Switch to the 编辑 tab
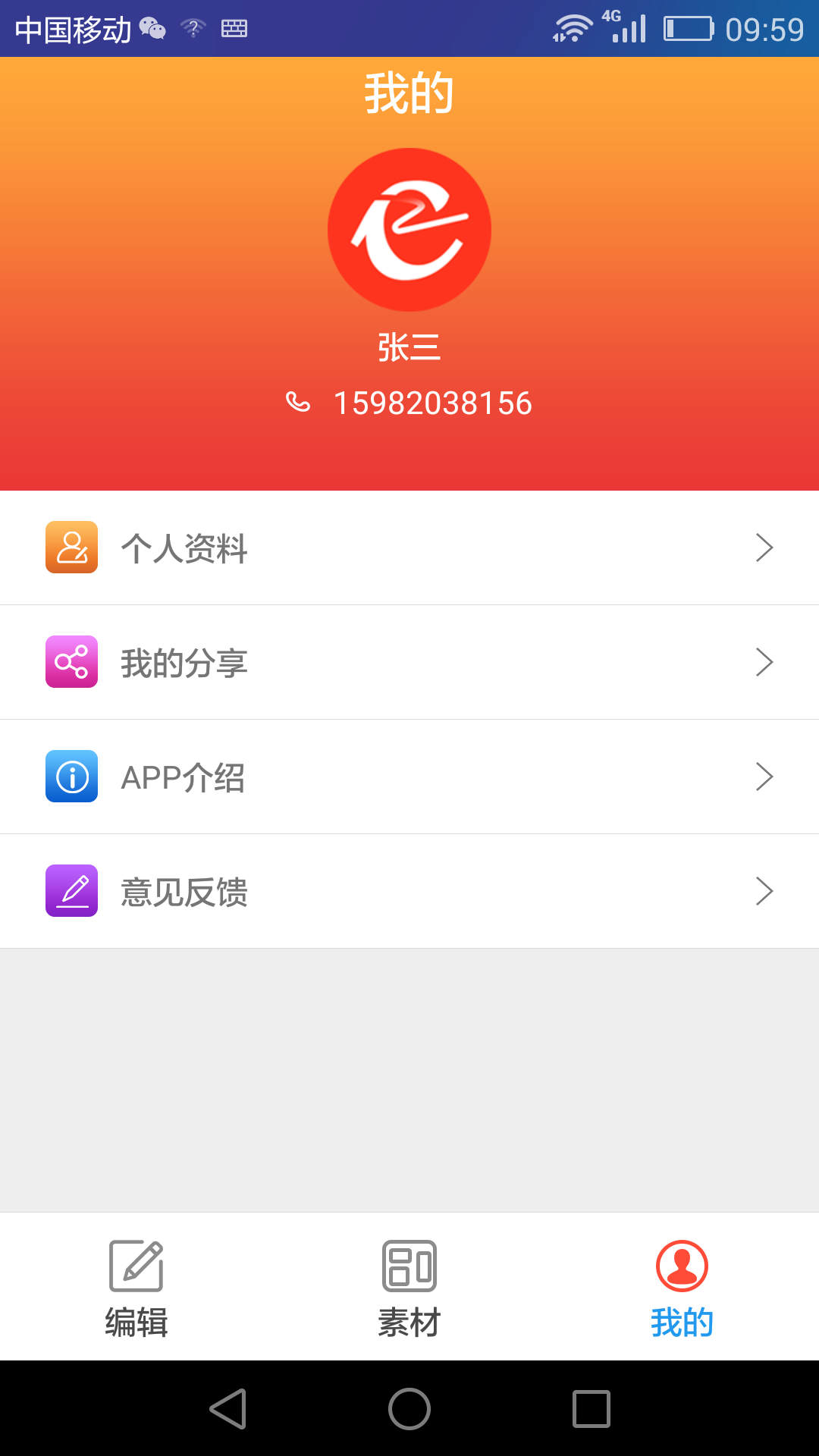The height and width of the screenshot is (1456, 819). (x=136, y=1288)
